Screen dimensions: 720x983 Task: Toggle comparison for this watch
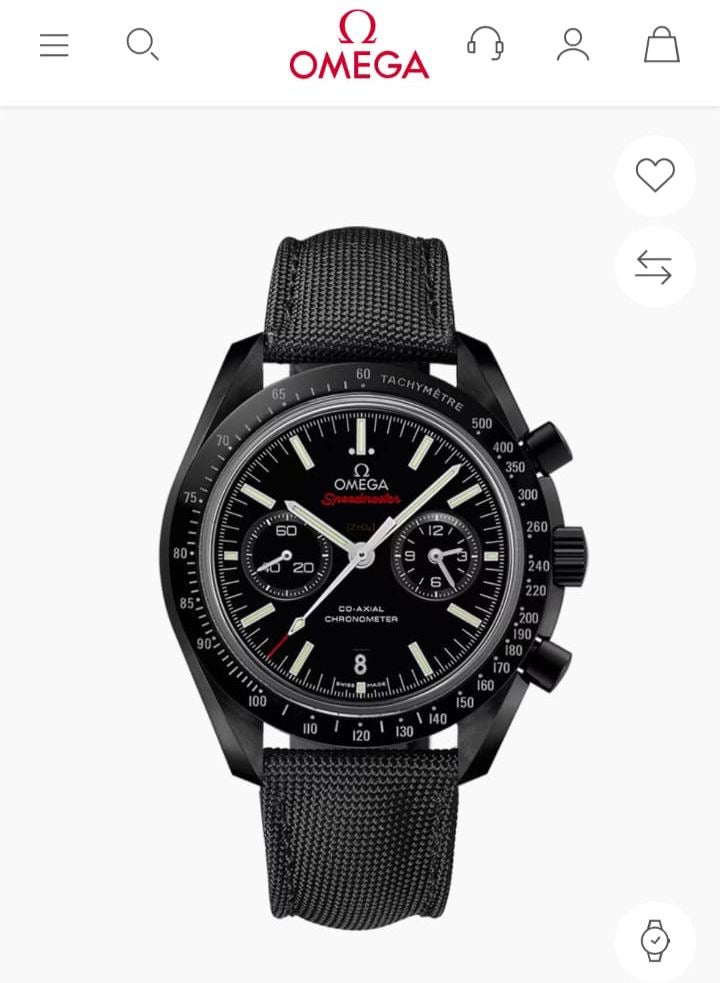click(655, 266)
